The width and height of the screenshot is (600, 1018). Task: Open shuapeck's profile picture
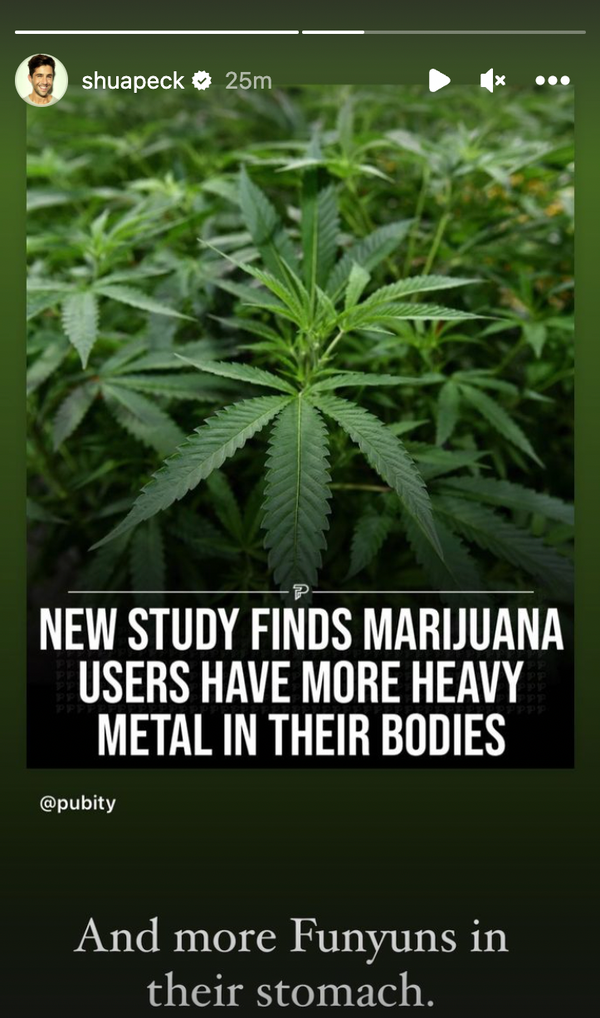tap(42, 80)
